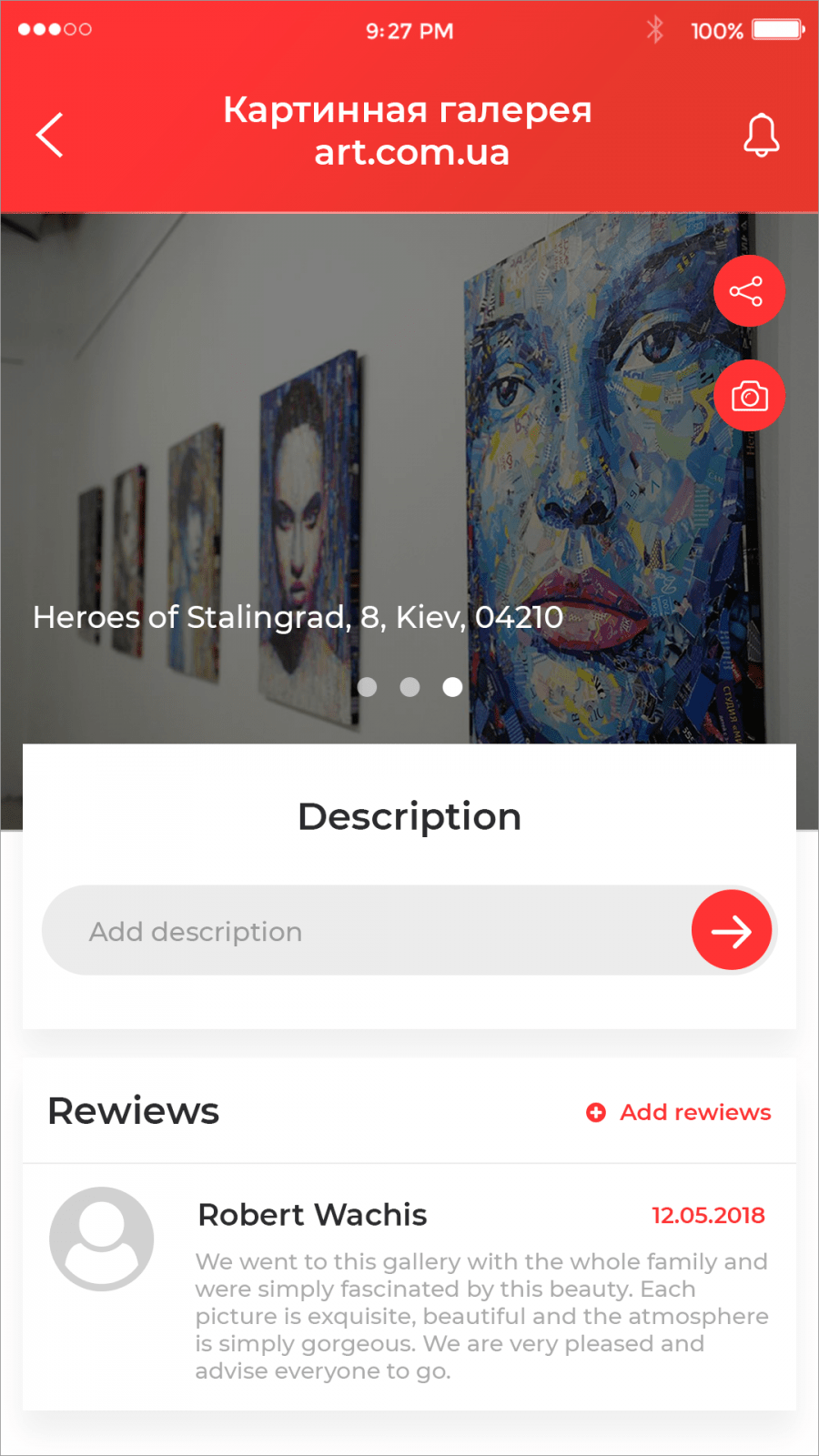Tap the camera button to add a photo

point(749,396)
